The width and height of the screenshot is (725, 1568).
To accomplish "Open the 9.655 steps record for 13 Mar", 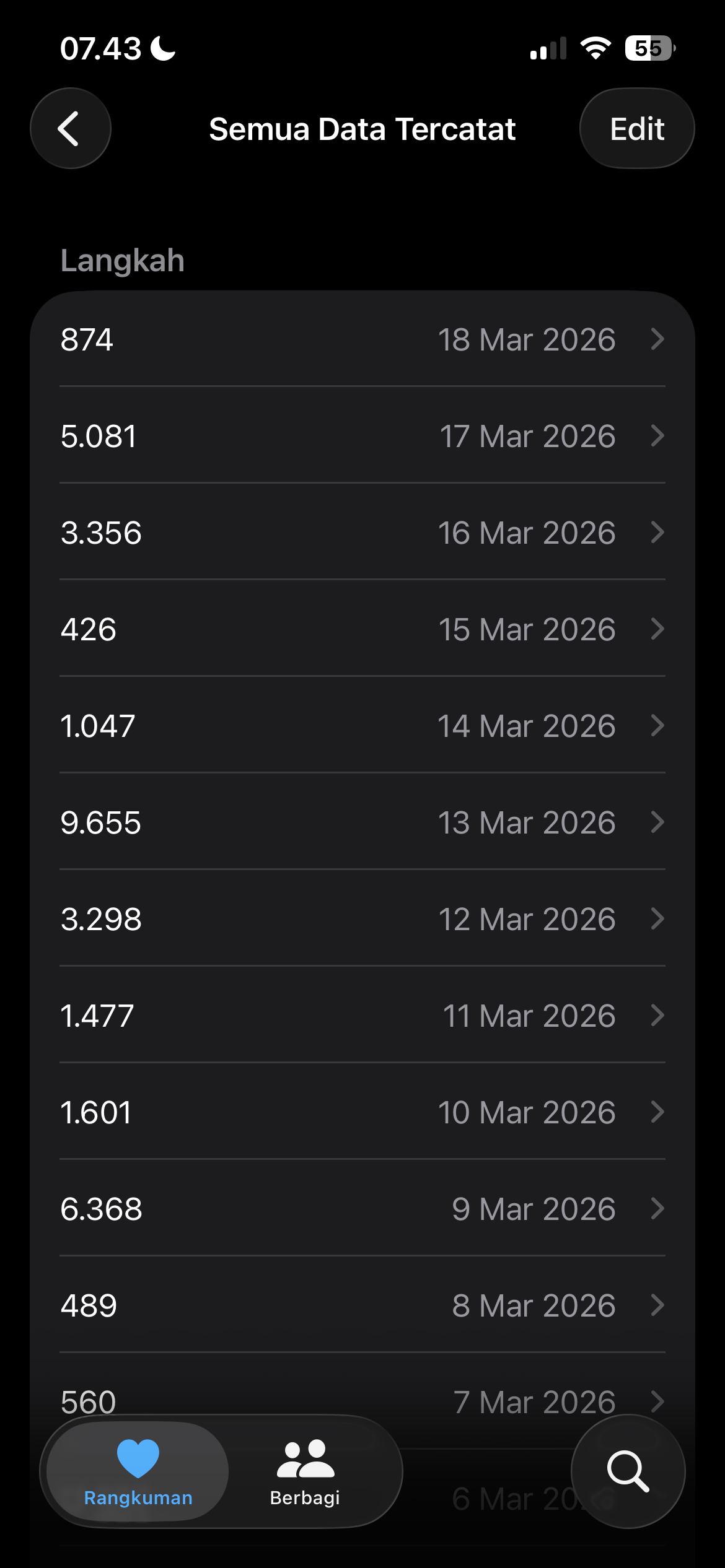I will 362,822.
